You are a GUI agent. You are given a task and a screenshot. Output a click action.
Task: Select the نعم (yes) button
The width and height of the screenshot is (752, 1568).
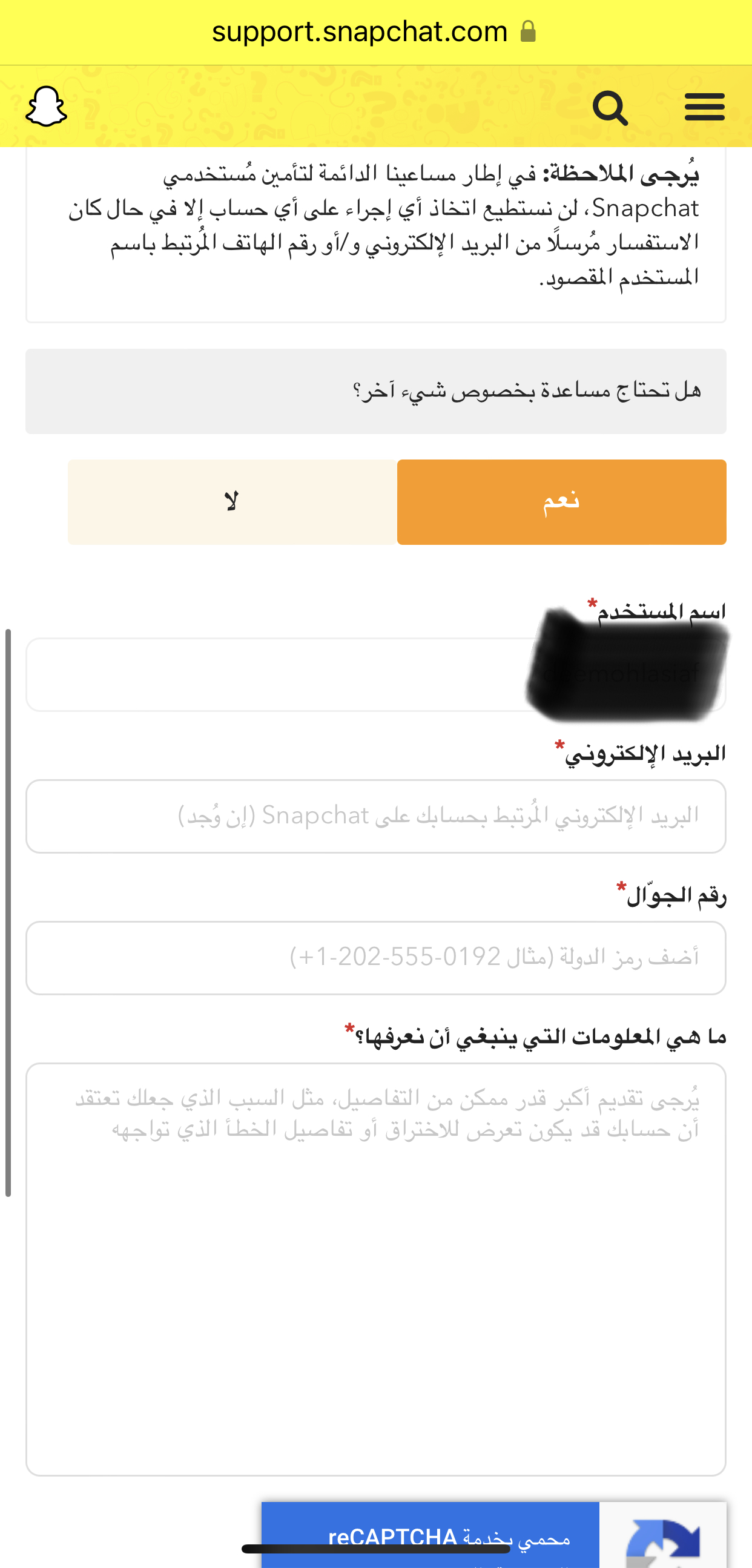(x=561, y=501)
